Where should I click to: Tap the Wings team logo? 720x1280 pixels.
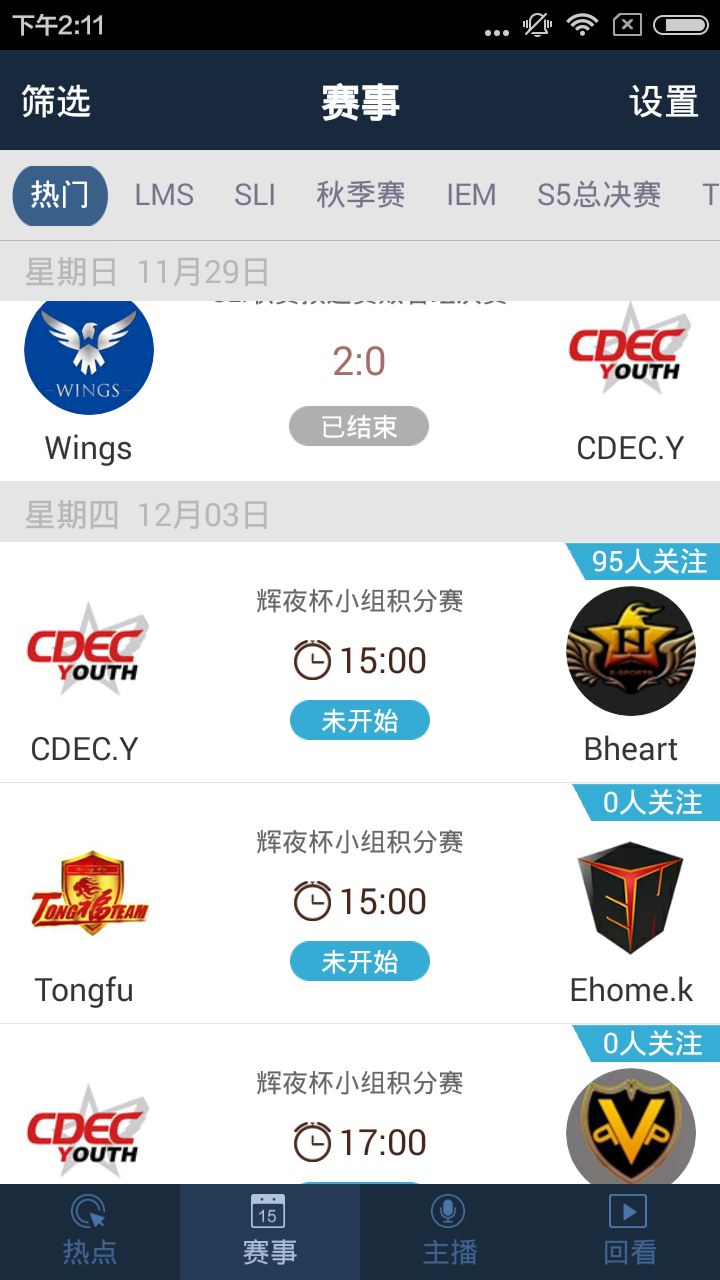[88, 350]
